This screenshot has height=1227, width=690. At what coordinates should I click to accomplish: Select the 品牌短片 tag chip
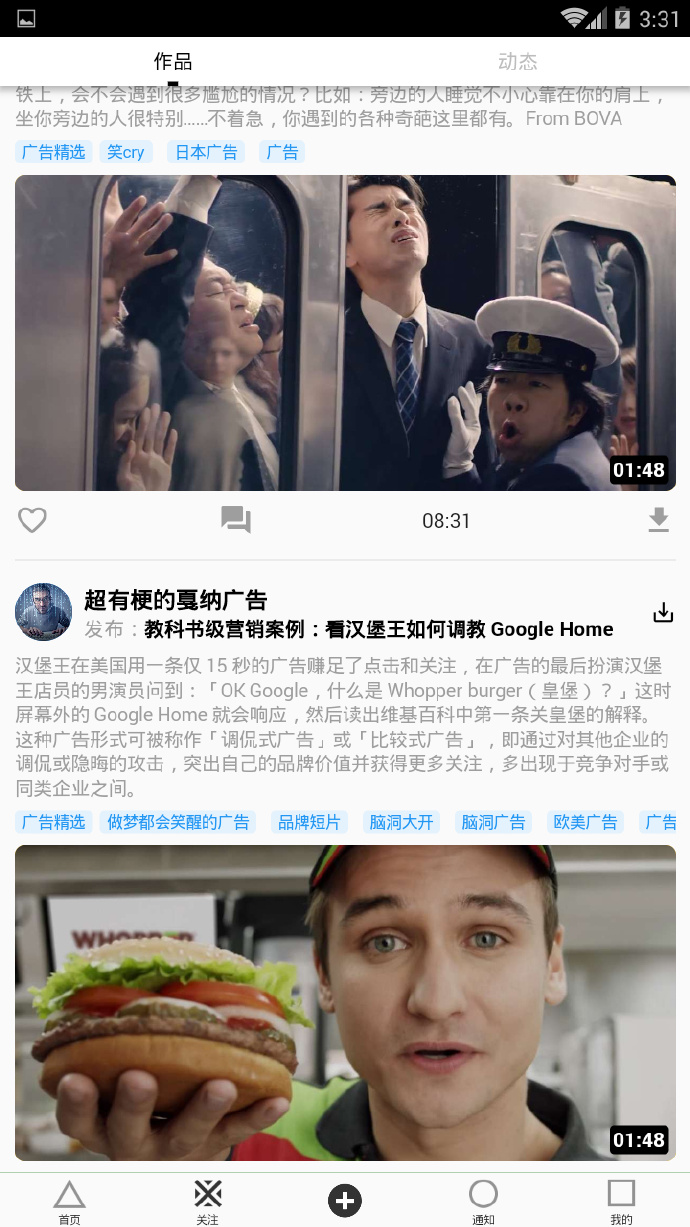pos(309,822)
